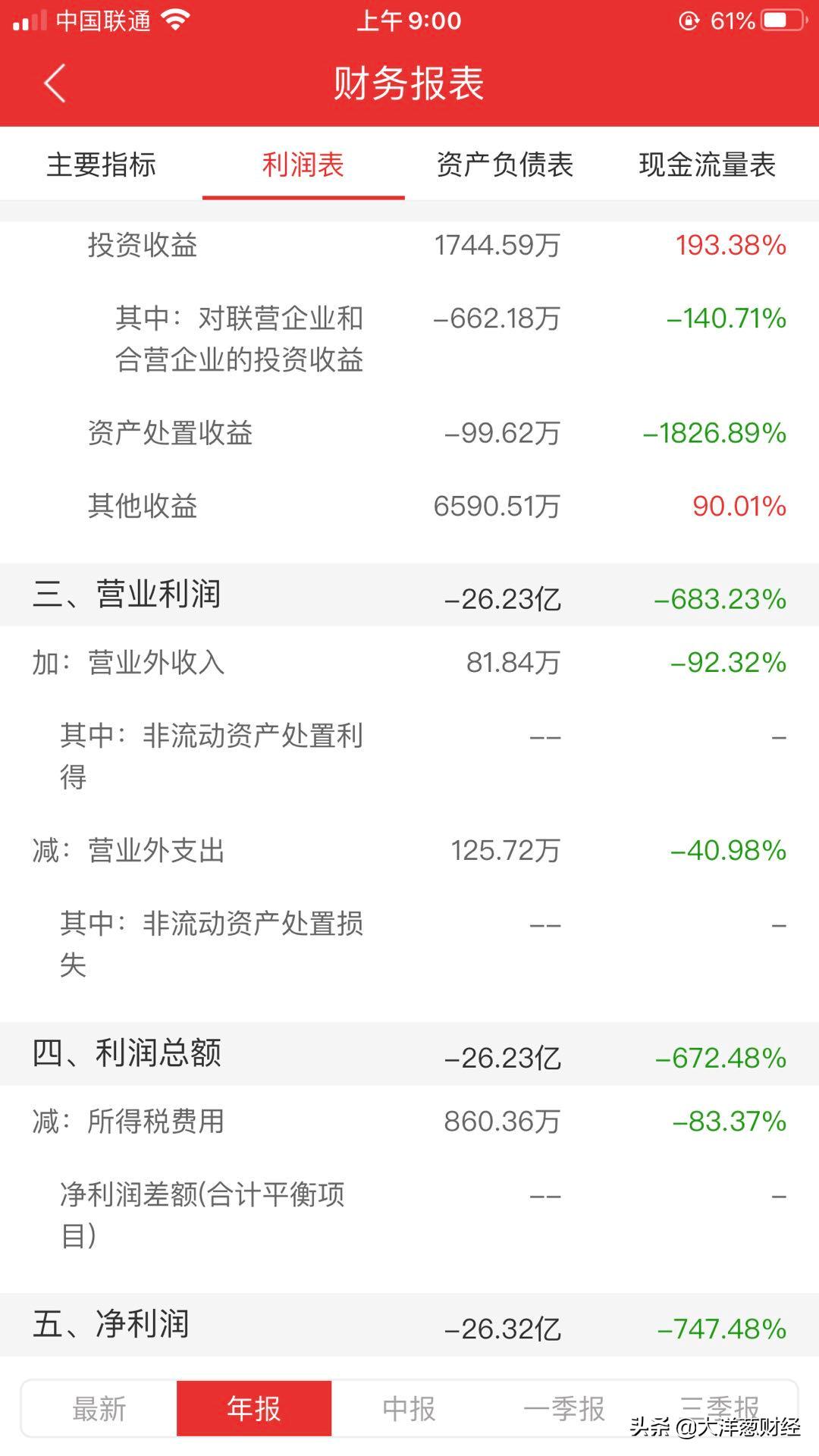The image size is (819, 1456).
Task: Tap the 61% battery level display
Action: 733,20
